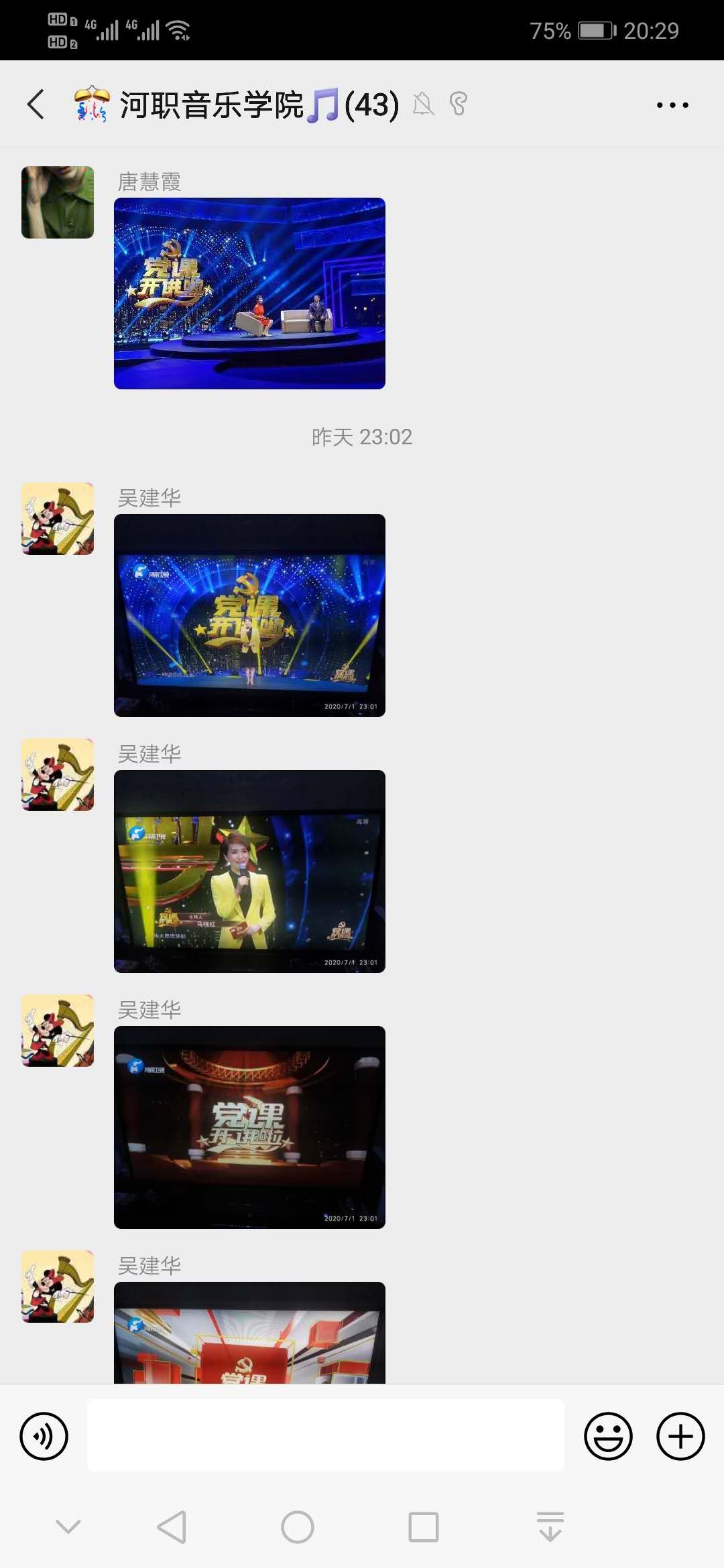Tap the system home button
The width and height of the screenshot is (724, 1568).
(x=298, y=1527)
